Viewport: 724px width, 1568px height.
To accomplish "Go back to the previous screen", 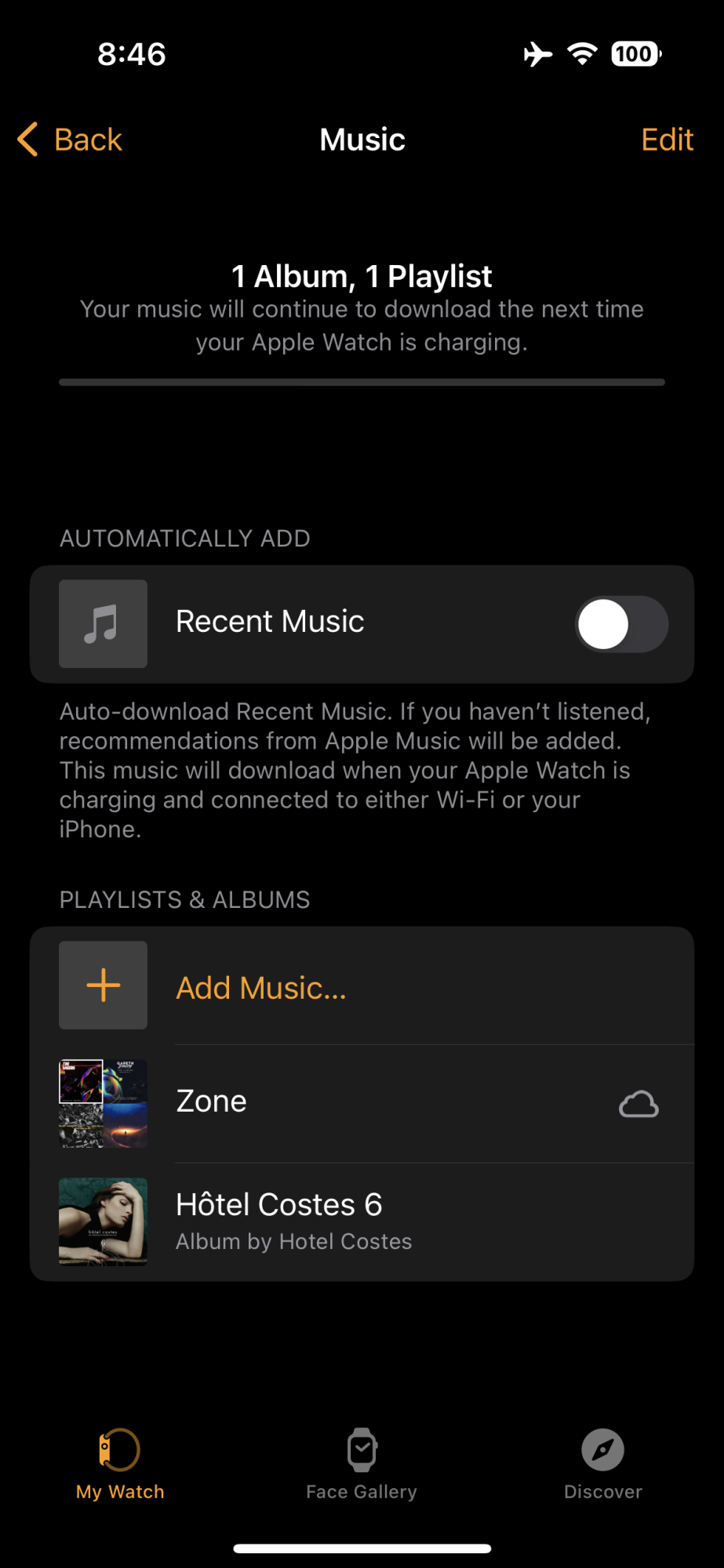I will coord(71,140).
